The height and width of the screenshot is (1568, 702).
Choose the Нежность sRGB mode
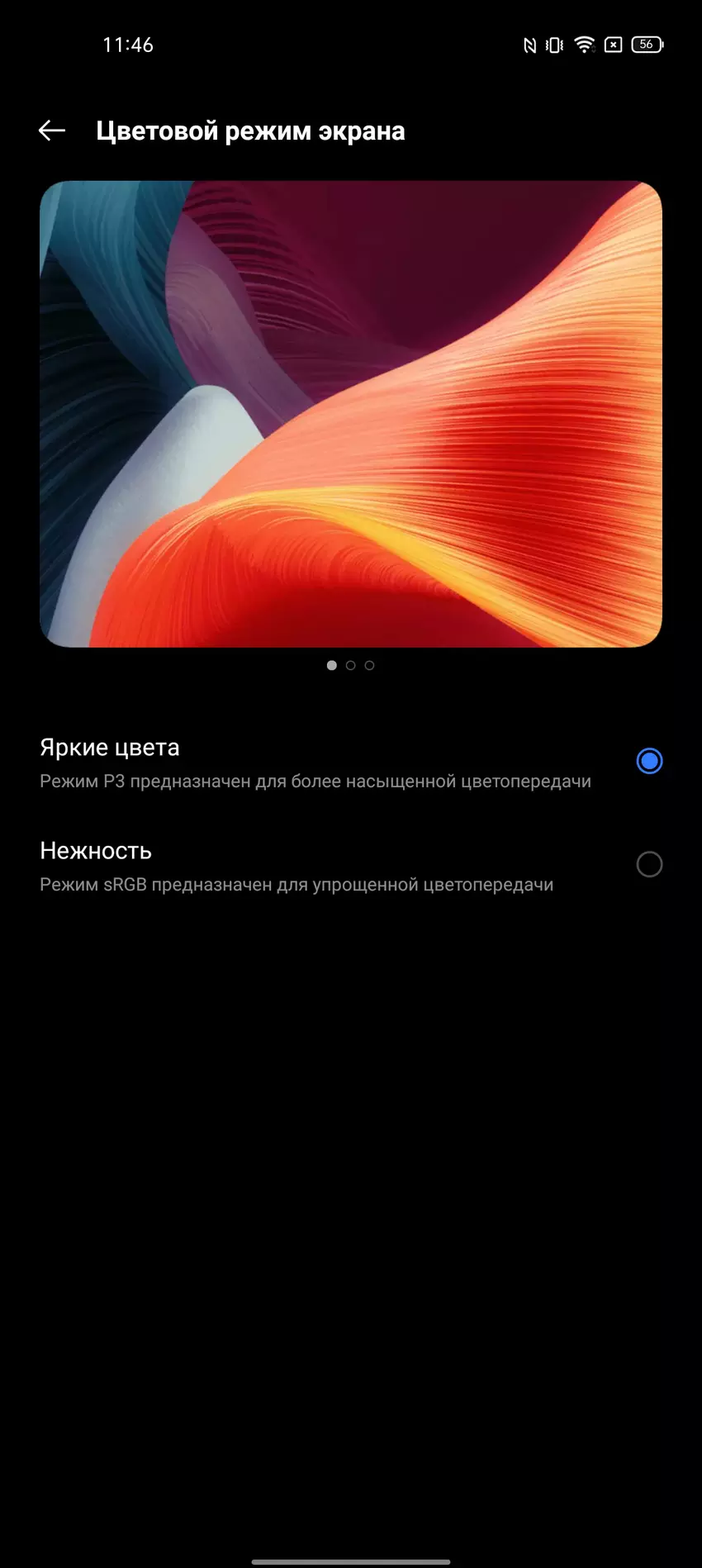649,864
